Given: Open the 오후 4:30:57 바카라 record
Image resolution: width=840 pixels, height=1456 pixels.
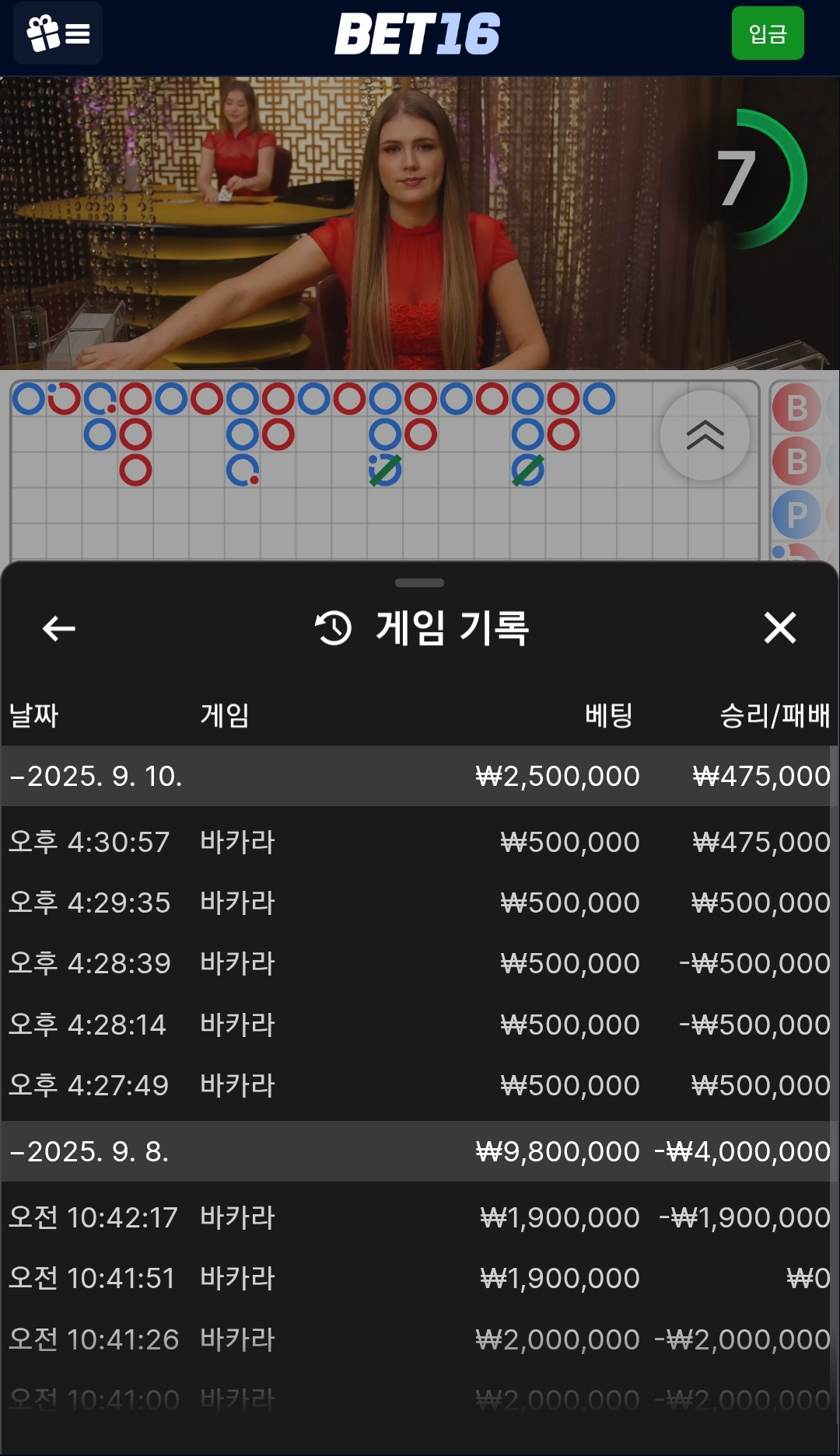Looking at the screenshot, I should coord(418,842).
